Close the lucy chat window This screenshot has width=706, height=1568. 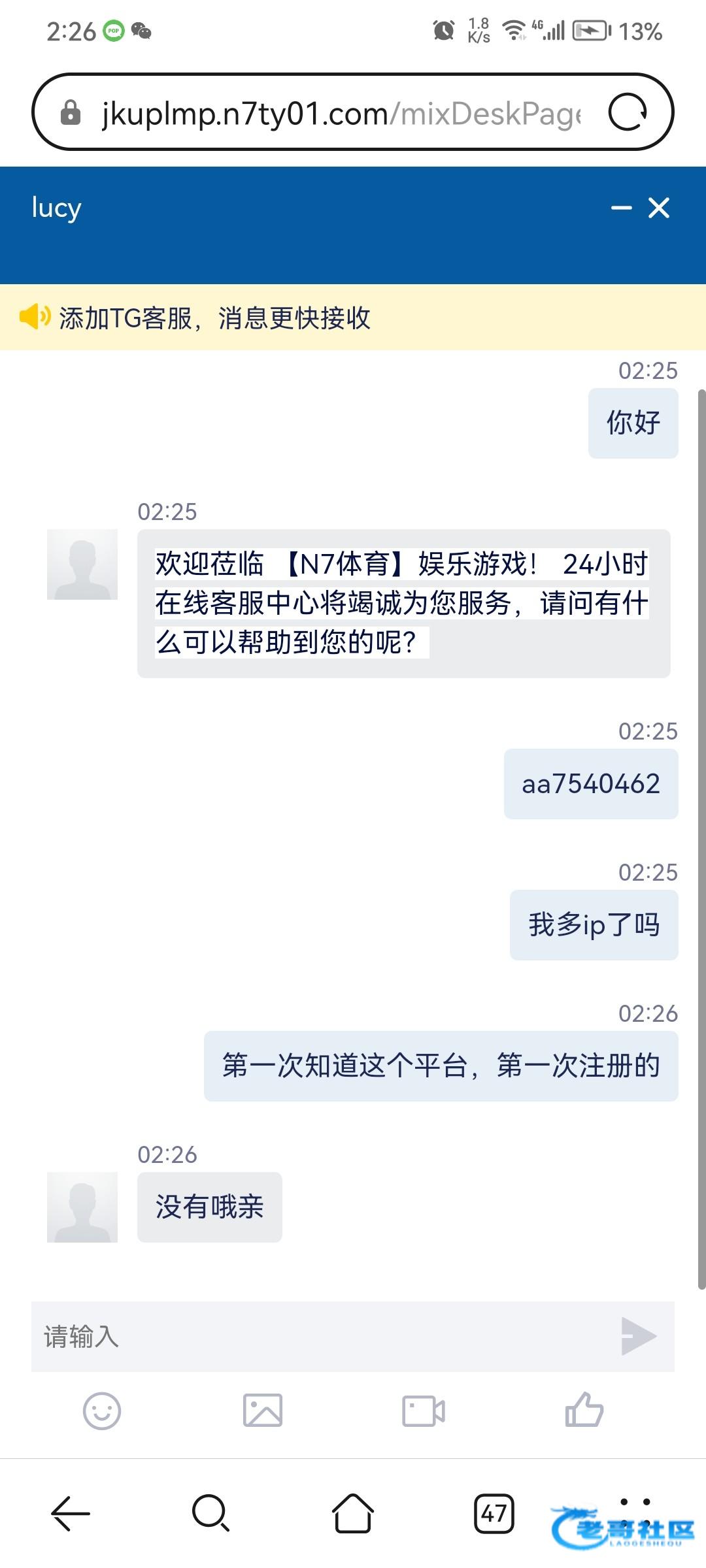pyautogui.click(x=659, y=208)
